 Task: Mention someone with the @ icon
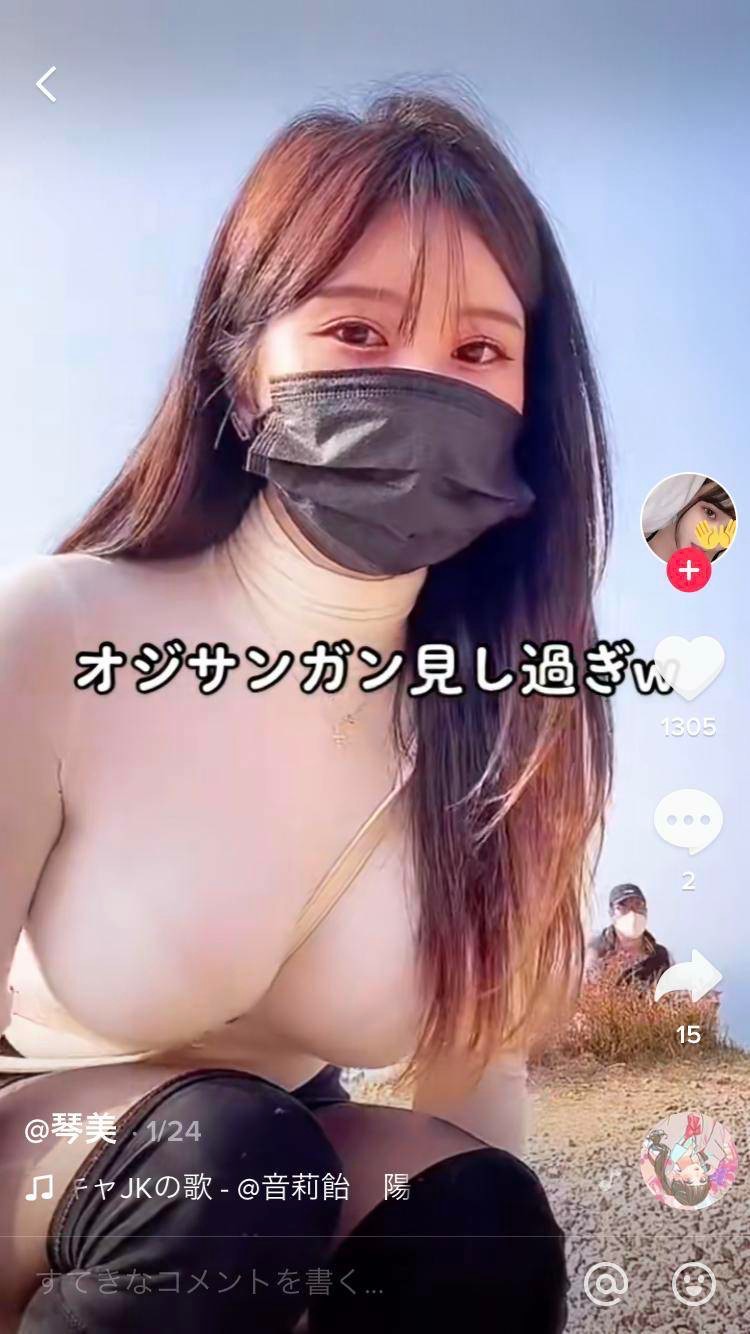604,1282
